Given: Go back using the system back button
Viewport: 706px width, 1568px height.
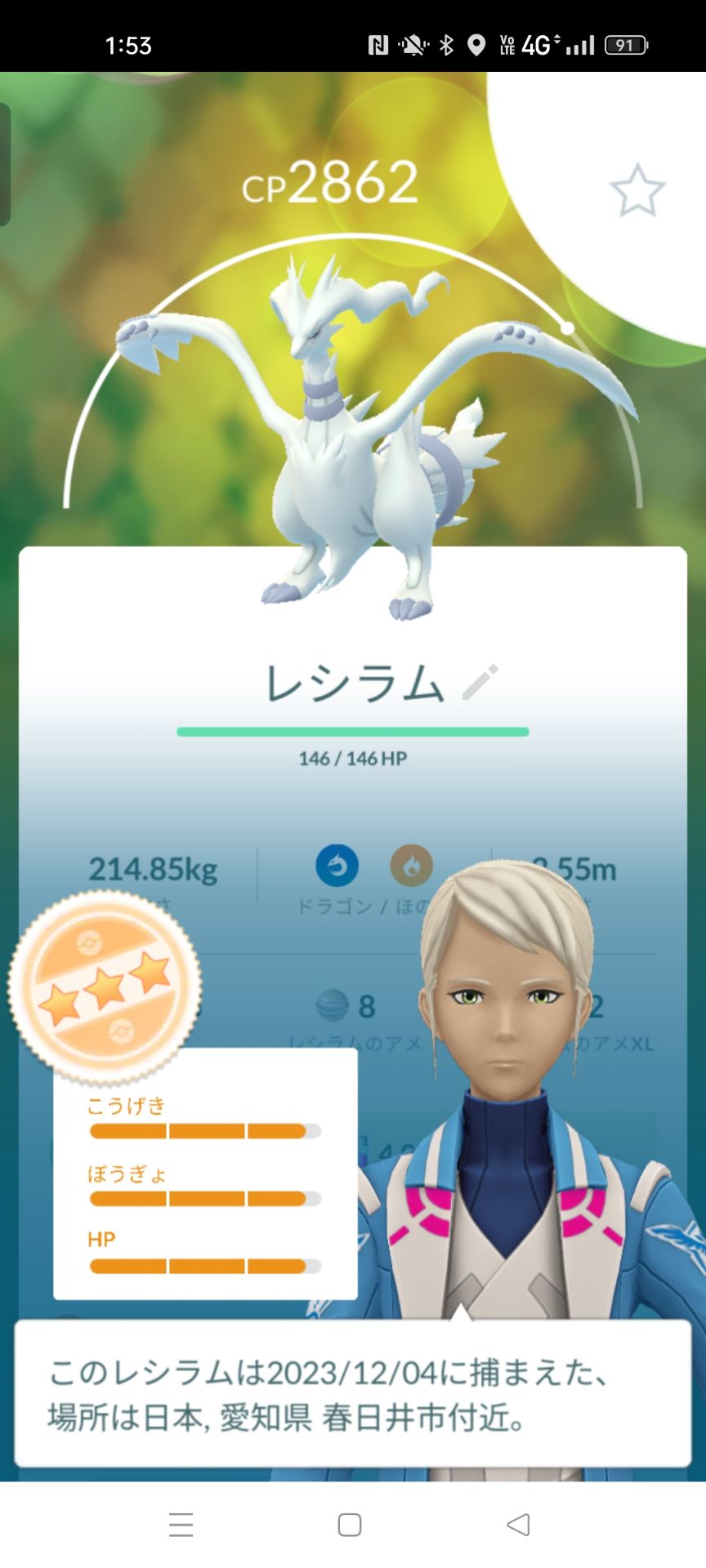Looking at the screenshot, I should coord(518,1525).
